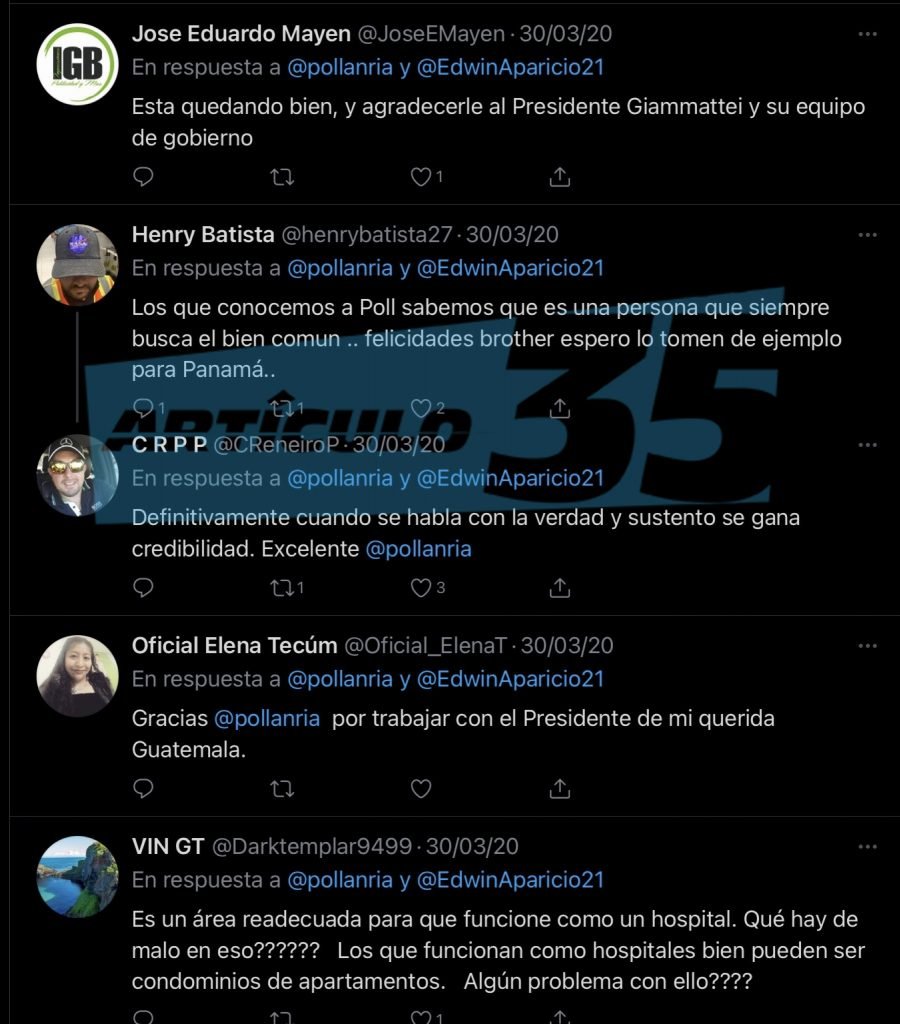Like Henry Batista's reply

pos(421,408)
